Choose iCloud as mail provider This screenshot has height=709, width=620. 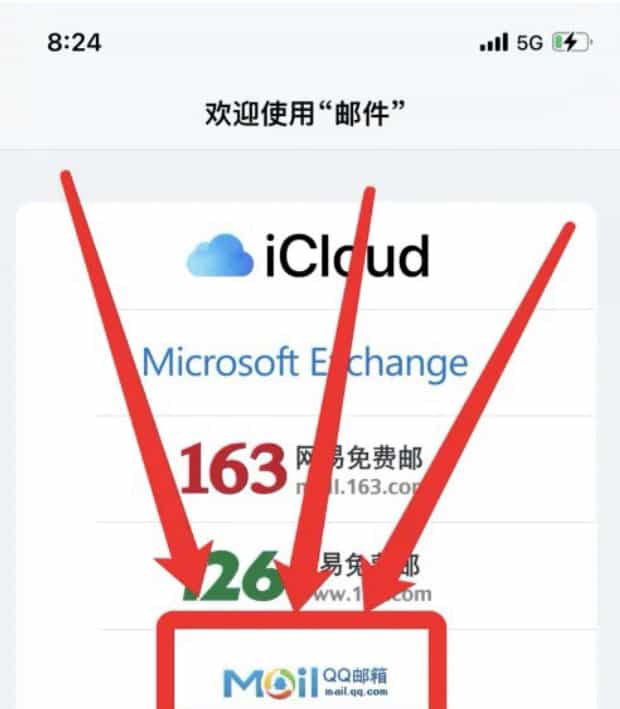point(307,257)
